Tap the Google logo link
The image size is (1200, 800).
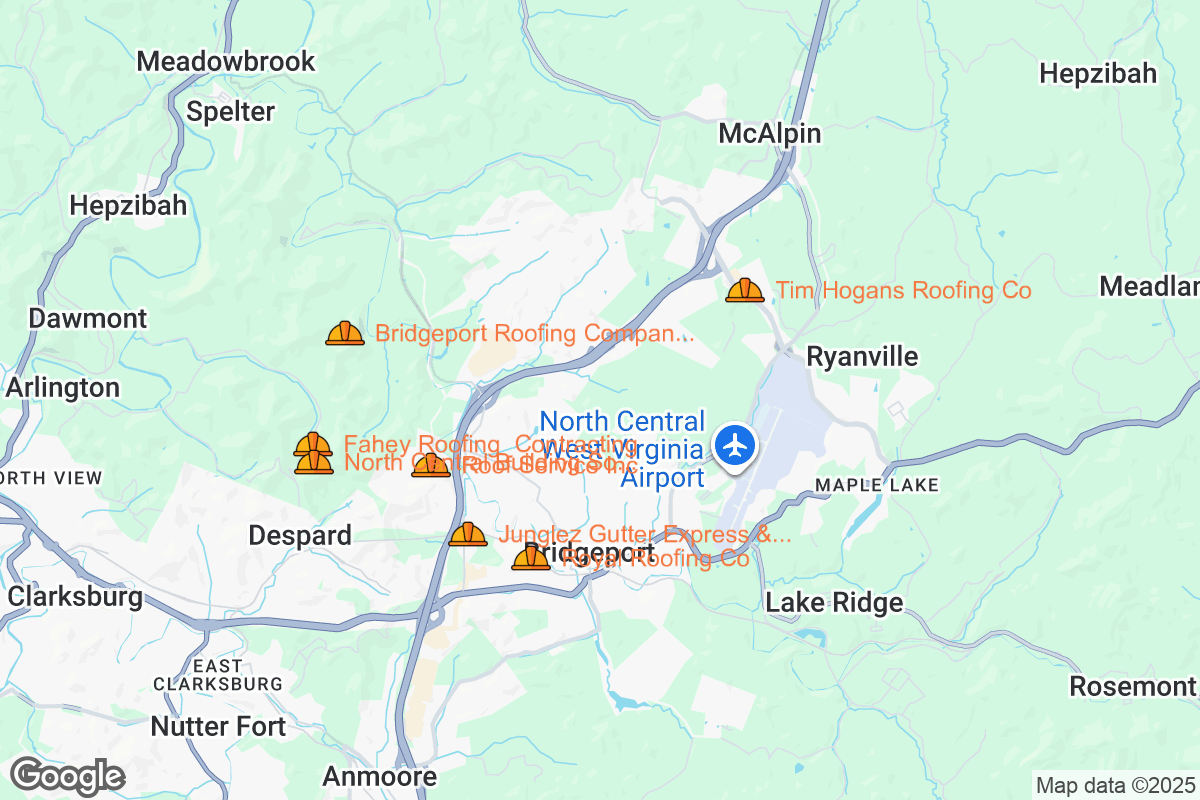click(x=67, y=775)
